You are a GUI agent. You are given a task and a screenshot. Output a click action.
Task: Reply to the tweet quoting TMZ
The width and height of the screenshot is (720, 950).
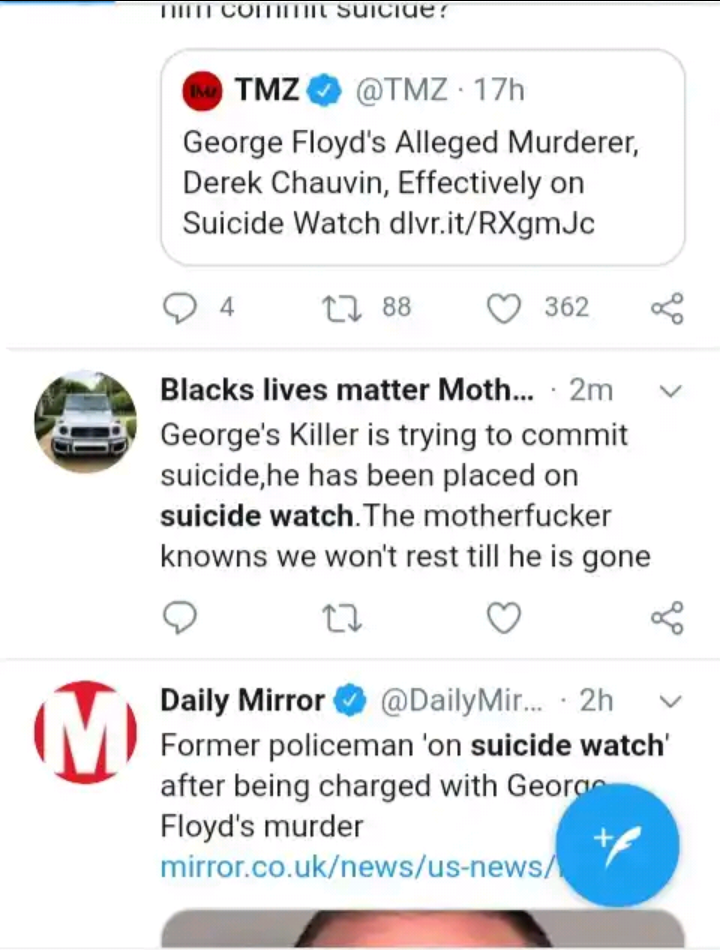[181, 307]
